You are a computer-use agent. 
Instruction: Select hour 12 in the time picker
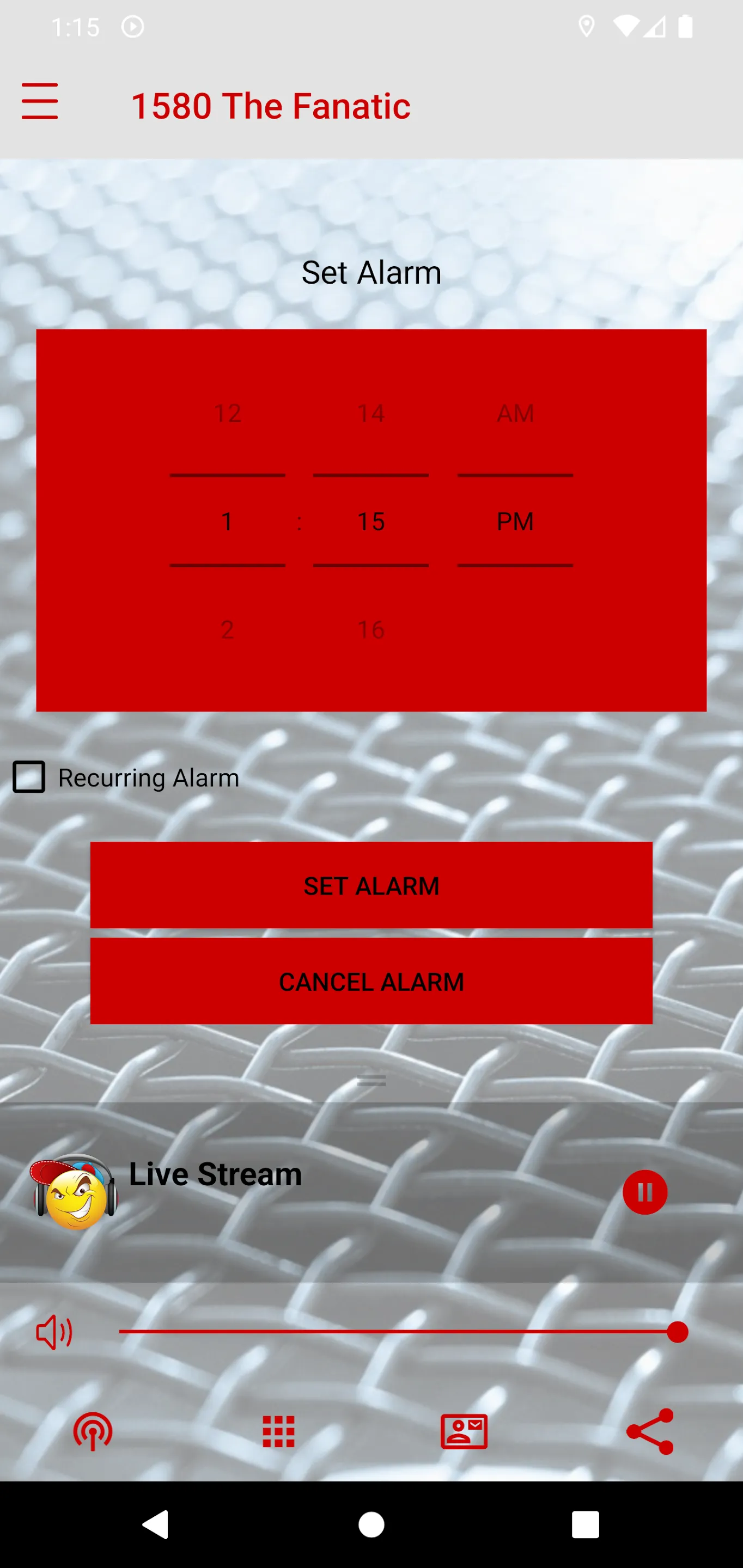(227, 414)
